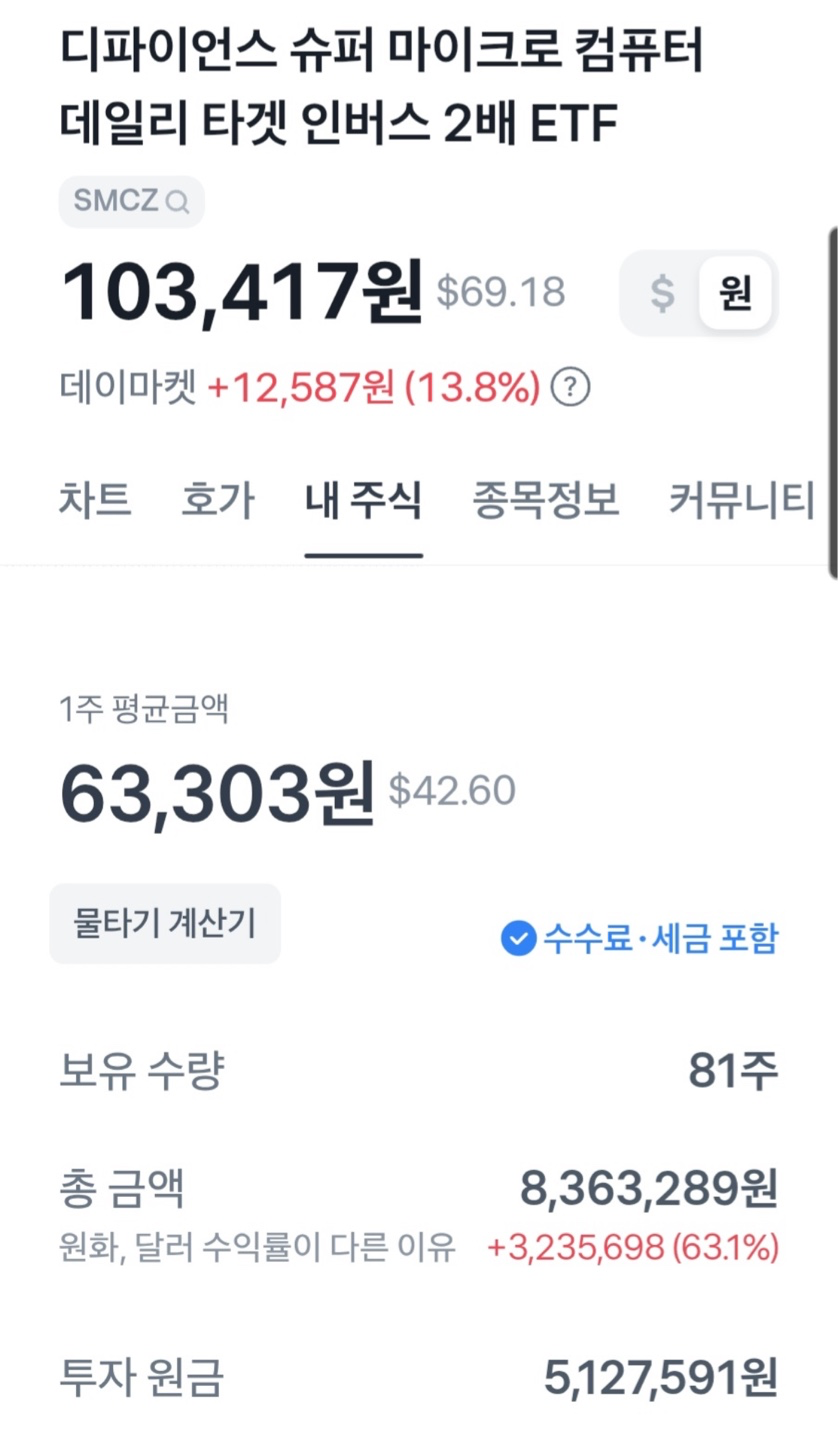Open the 물타기 계산기 button
This screenshot has height=1440, width=838.
pos(165,924)
